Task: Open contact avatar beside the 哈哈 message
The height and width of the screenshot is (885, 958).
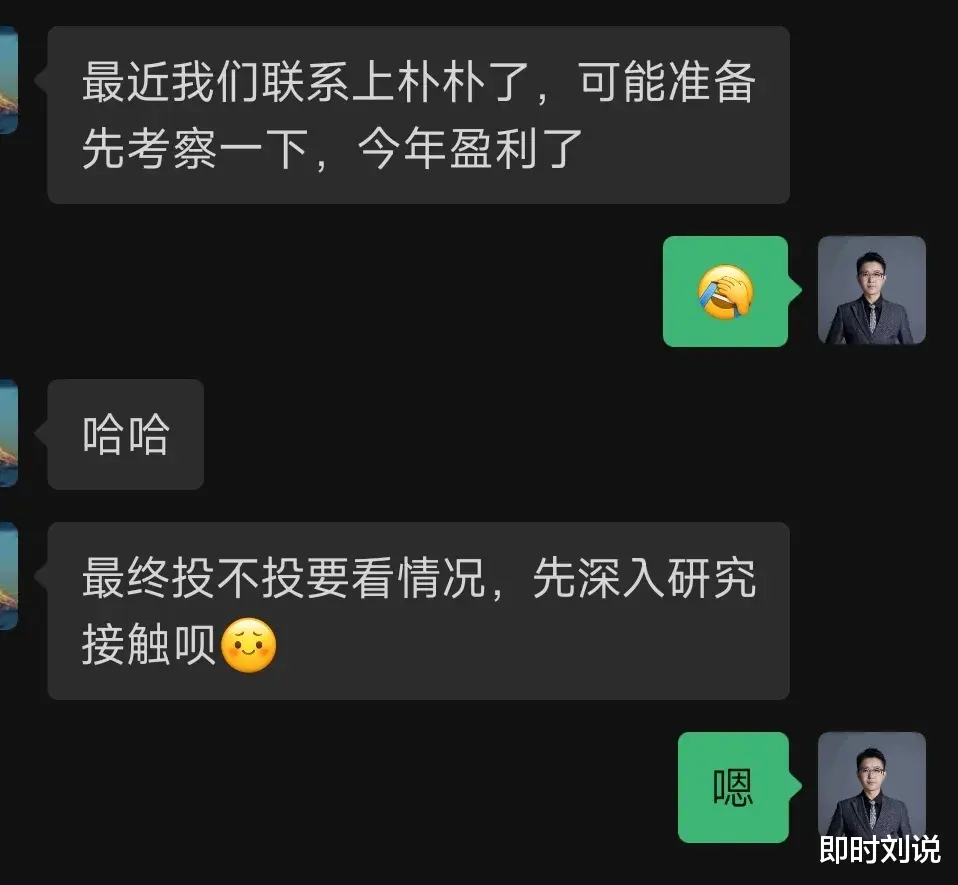Action: click(8, 433)
